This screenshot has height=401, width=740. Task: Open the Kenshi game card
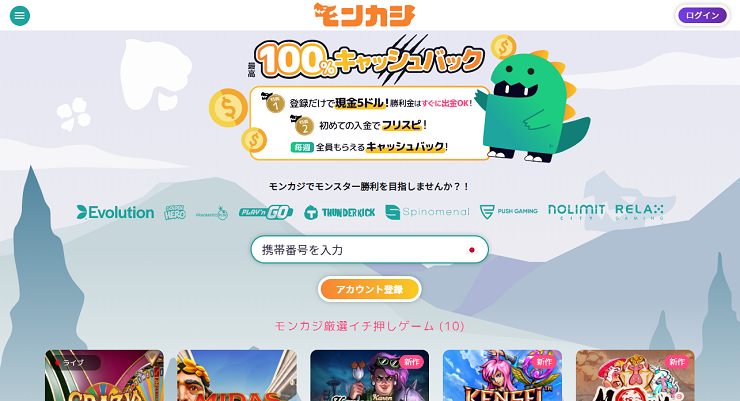tap(502, 377)
